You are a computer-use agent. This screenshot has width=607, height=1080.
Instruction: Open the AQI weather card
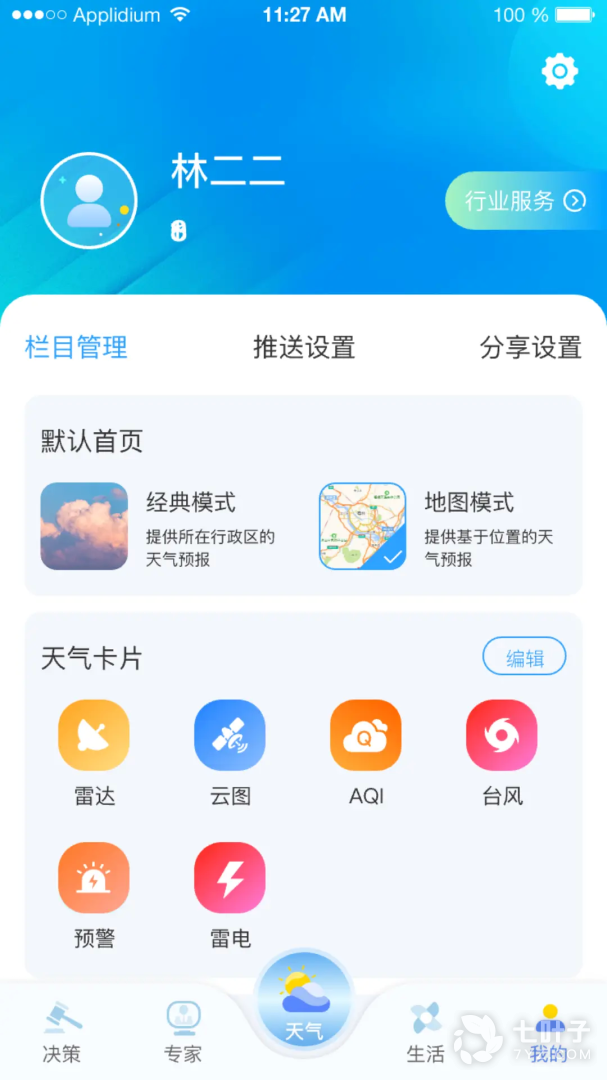click(x=366, y=735)
